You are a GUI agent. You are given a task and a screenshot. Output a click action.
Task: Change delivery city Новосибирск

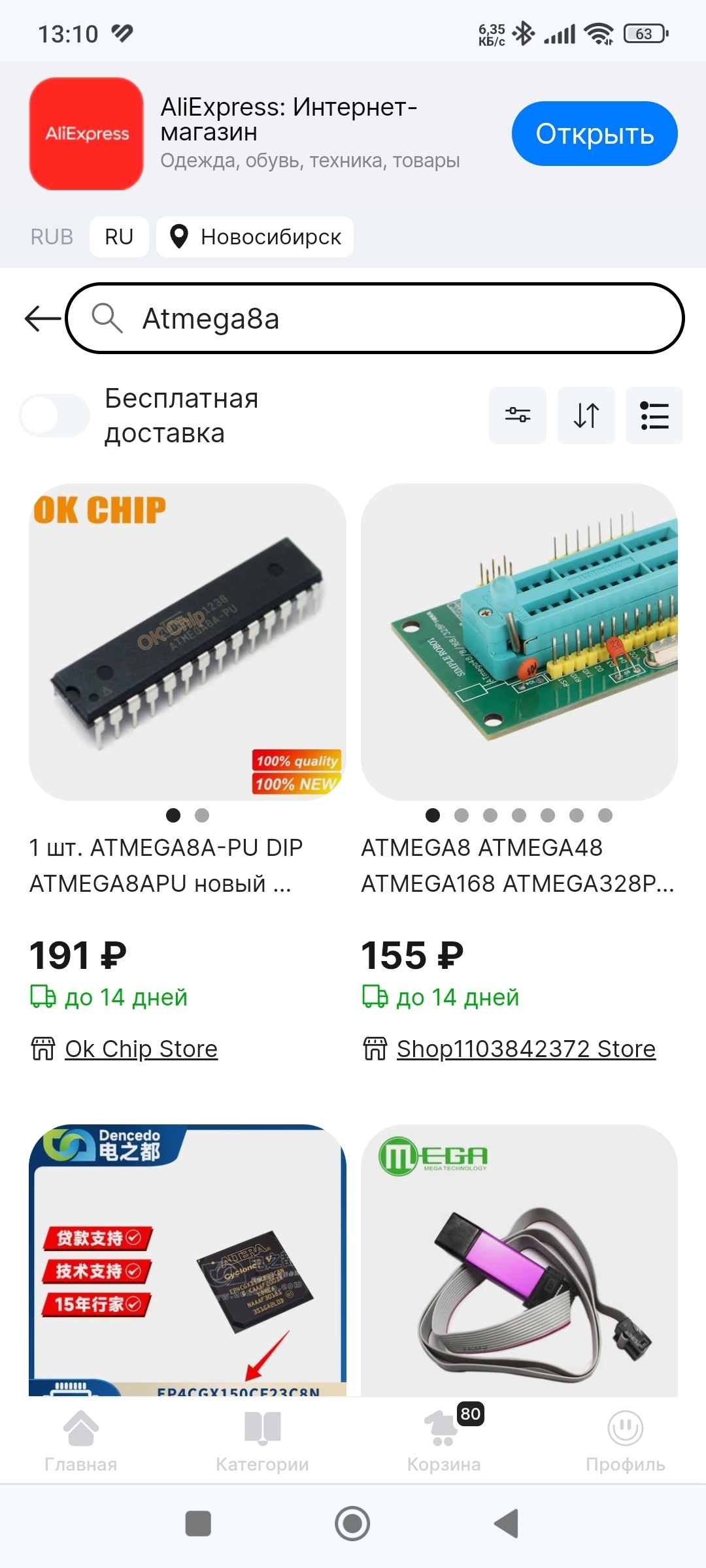(x=255, y=237)
